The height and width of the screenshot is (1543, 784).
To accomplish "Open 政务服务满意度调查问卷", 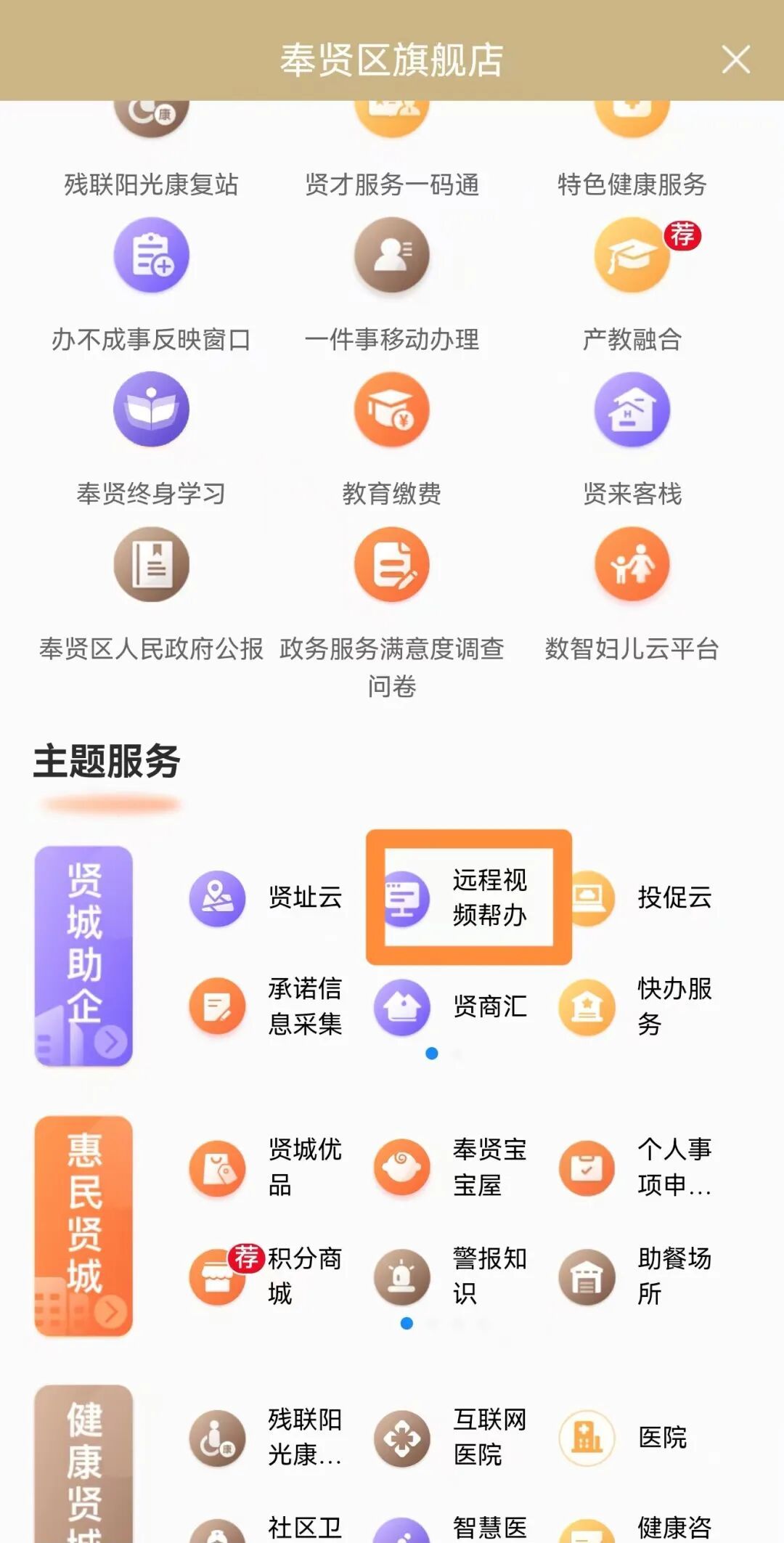I will (392, 565).
